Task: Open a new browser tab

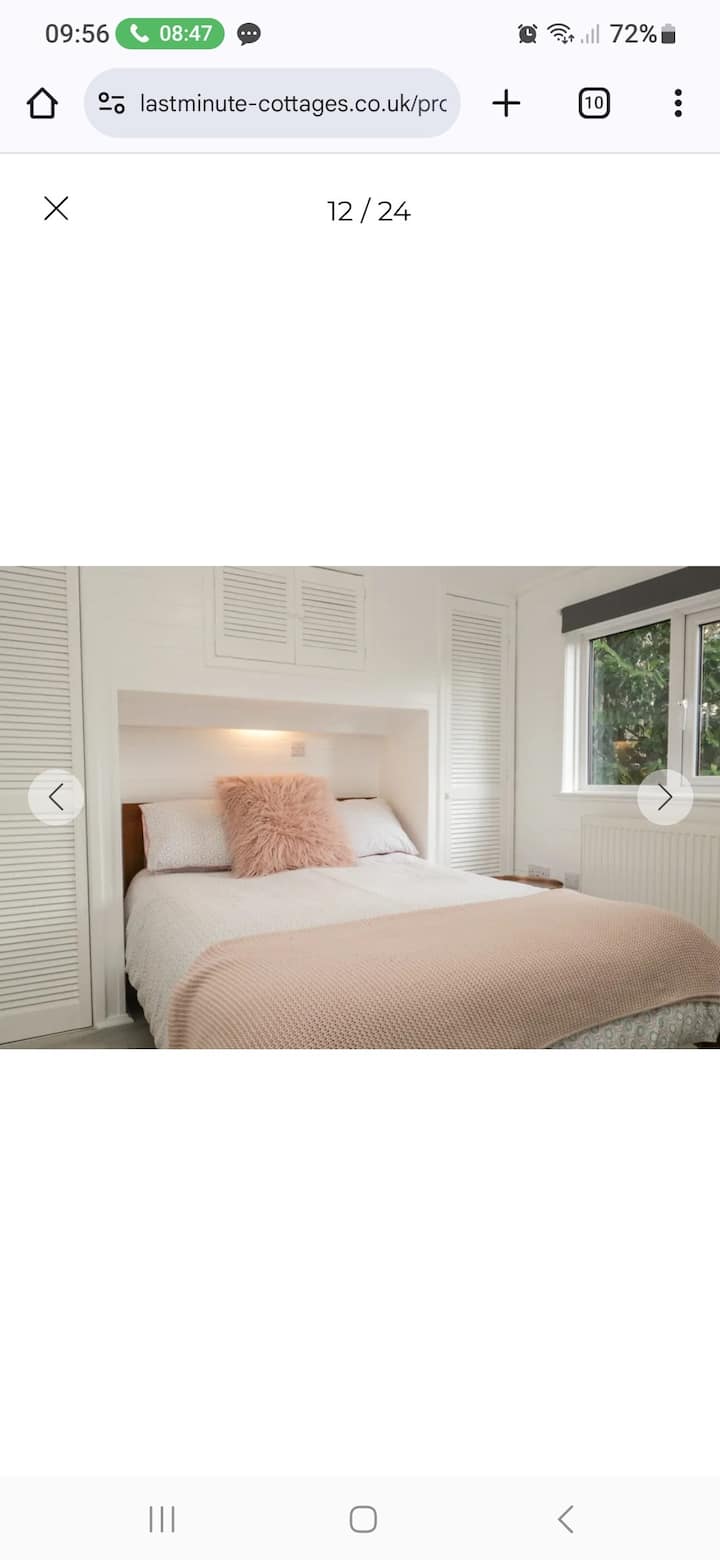Action: tap(506, 103)
